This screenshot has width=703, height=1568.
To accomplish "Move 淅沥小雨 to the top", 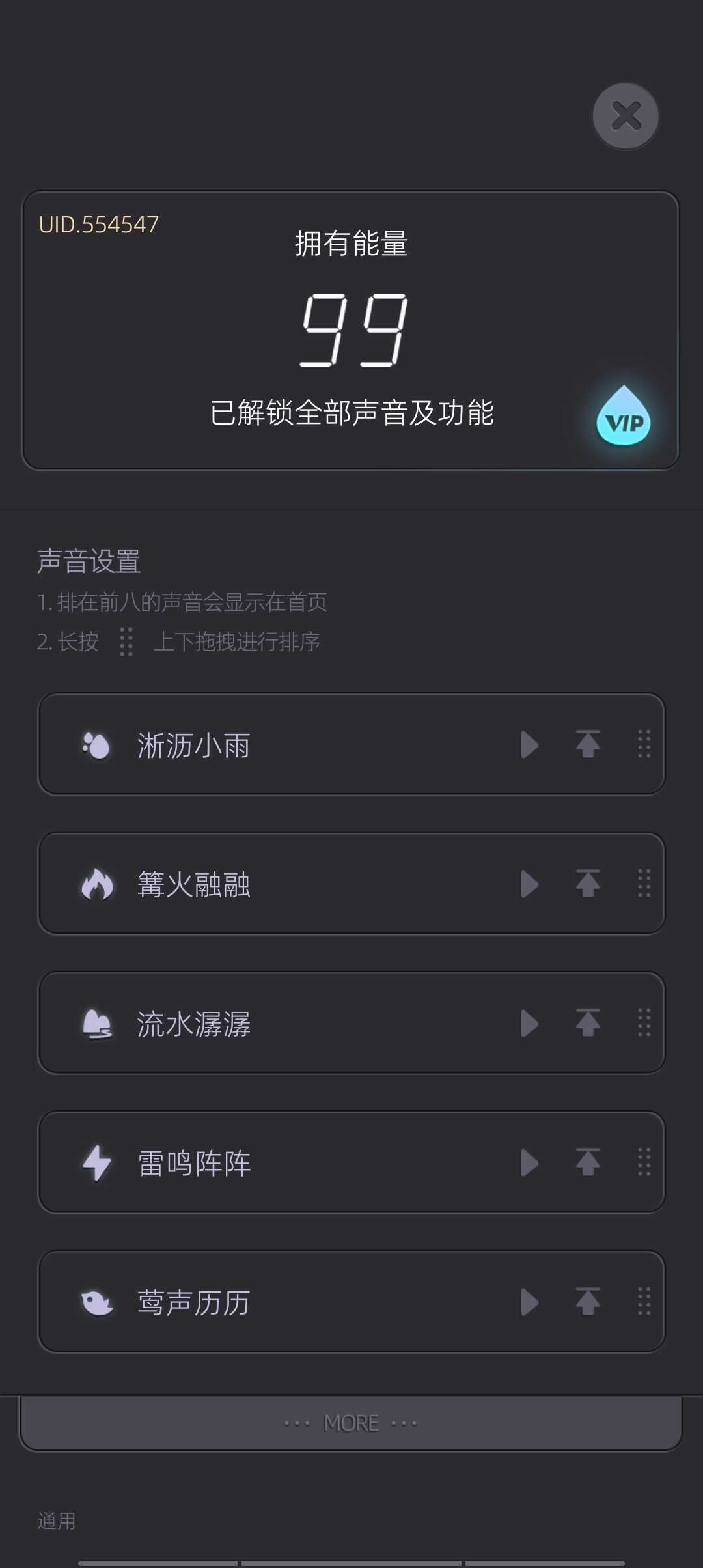I will [x=588, y=744].
